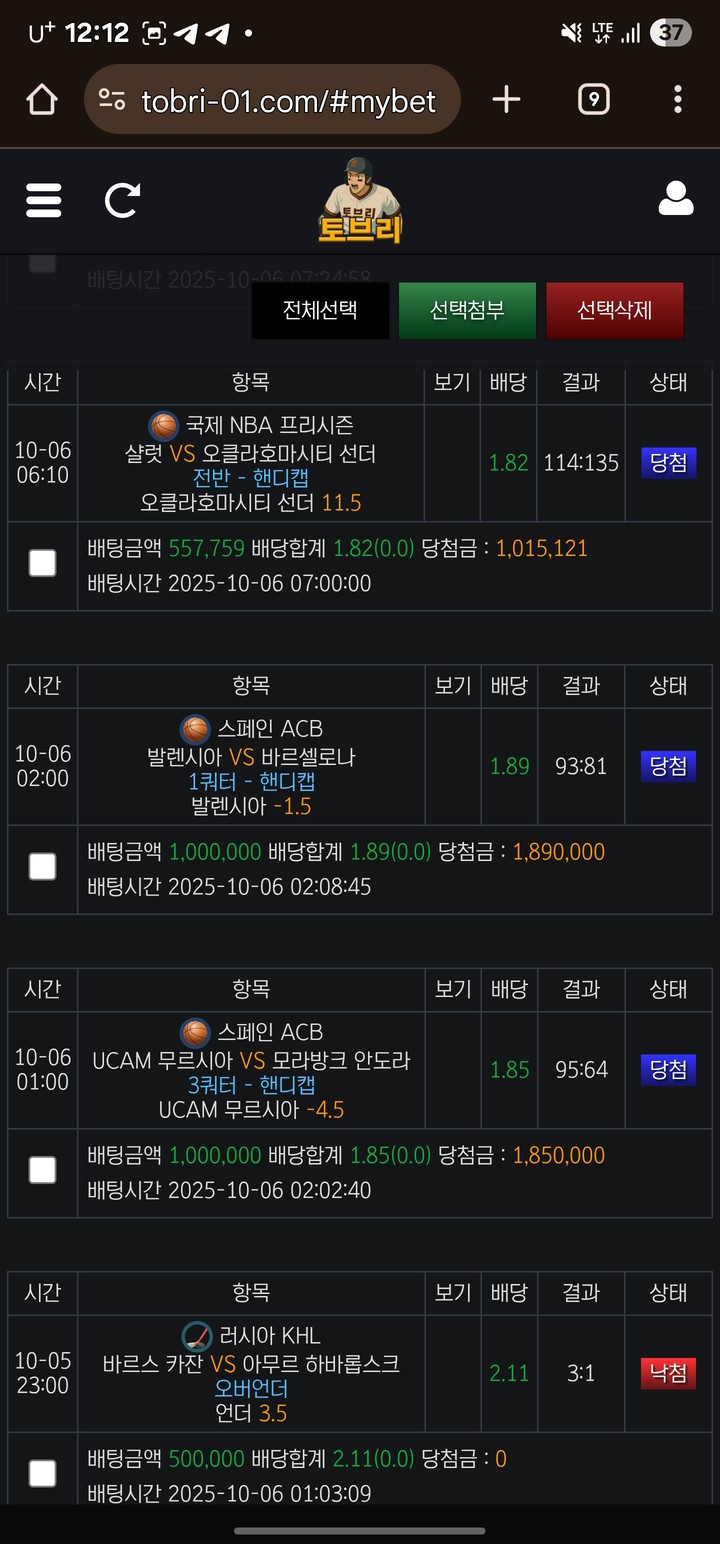Screen dimensions: 720x1544
Task: Check the box for the 557,759 bet
Action: click(x=43, y=564)
